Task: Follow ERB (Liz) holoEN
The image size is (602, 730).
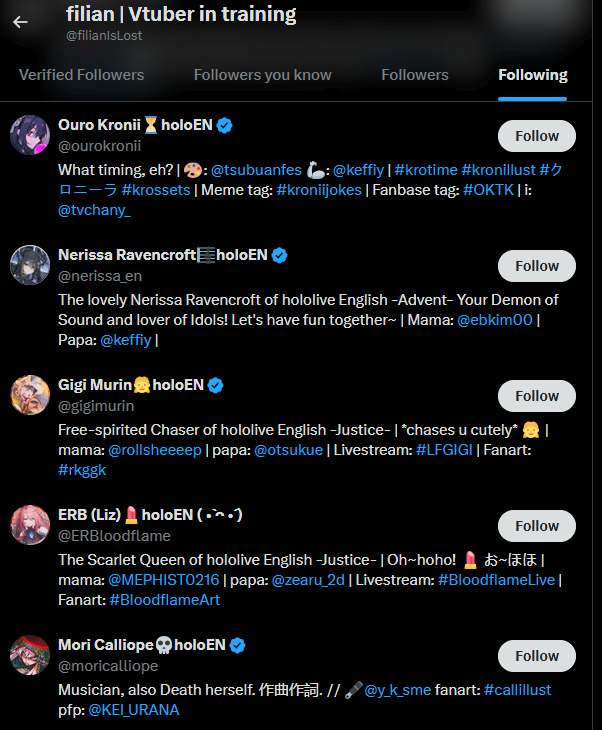Action: (x=536, y=526)
